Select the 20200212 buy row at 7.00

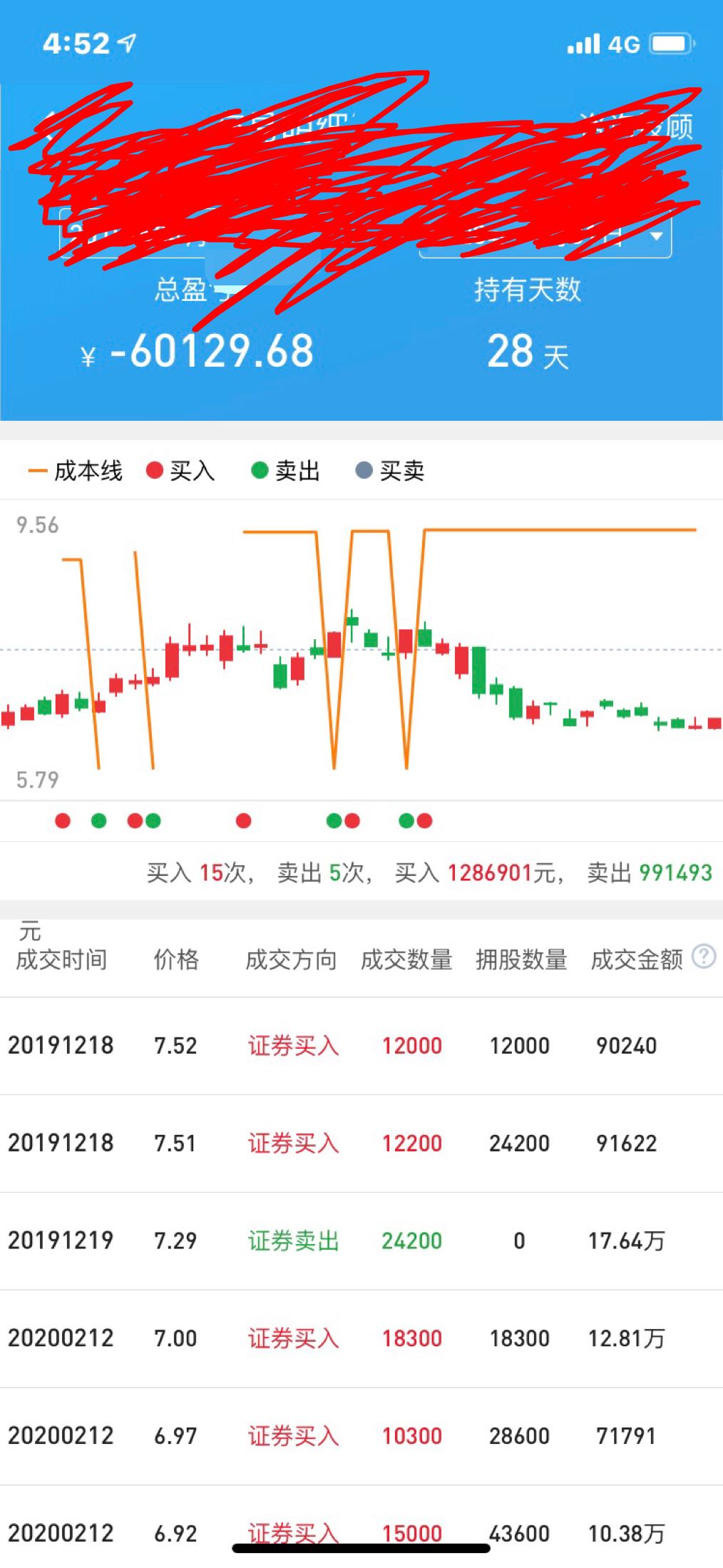[357, 1339]
